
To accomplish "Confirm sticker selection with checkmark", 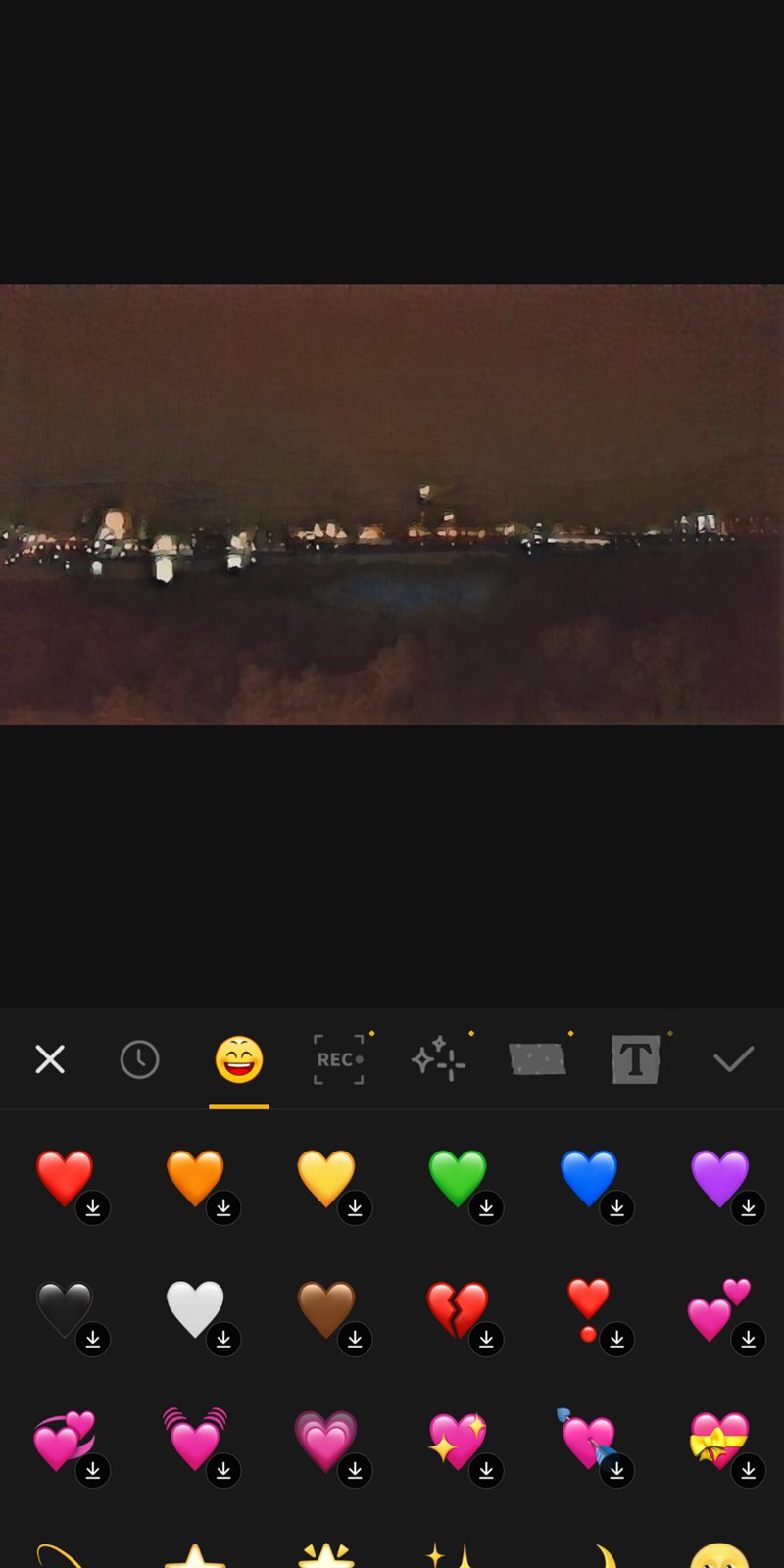I will tap(733, 1059).
